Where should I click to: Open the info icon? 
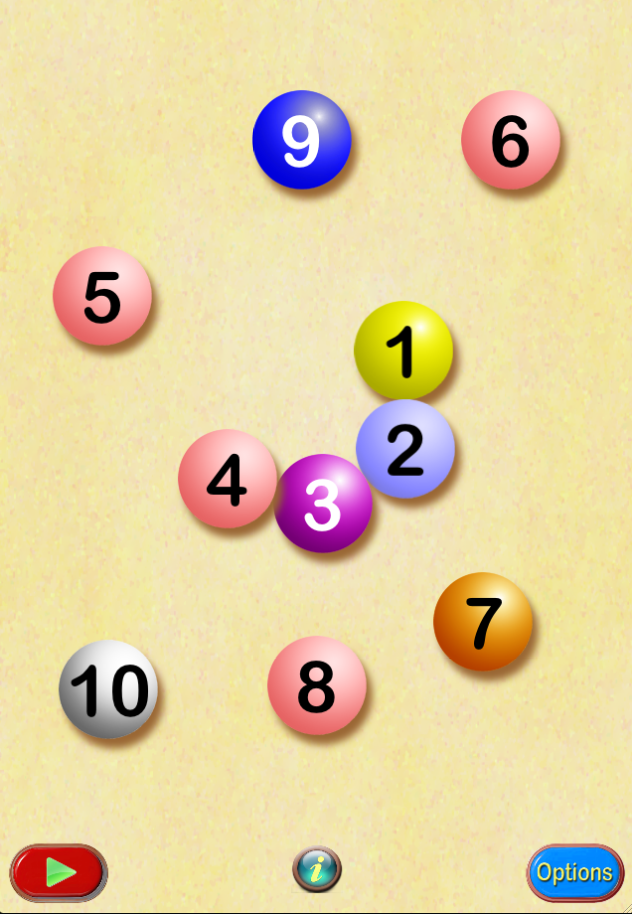pos(317,869)
